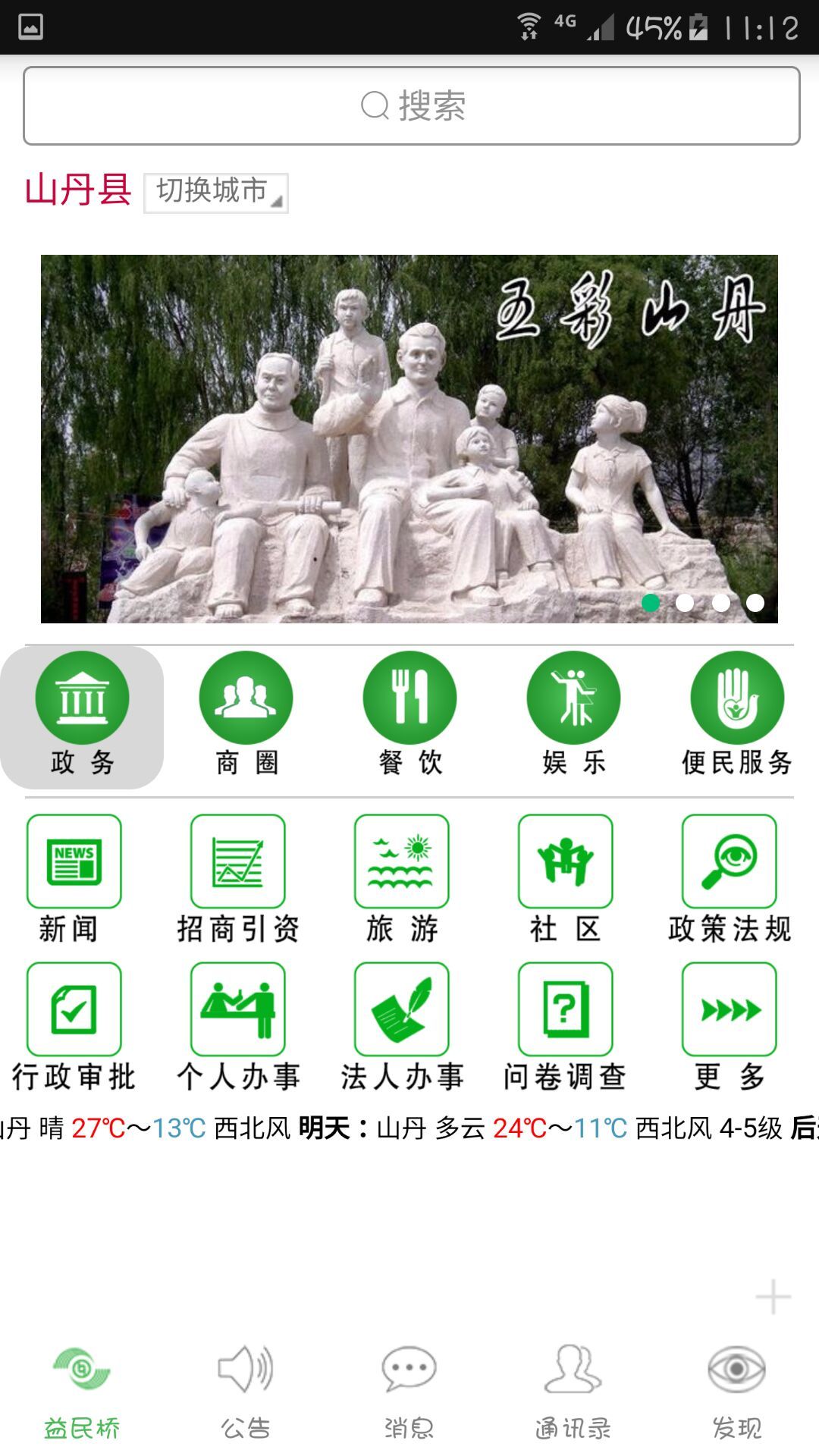View 政策法规 policies and regulations
This screenshot has height=1456, width=819.
(x=729, y=878)
